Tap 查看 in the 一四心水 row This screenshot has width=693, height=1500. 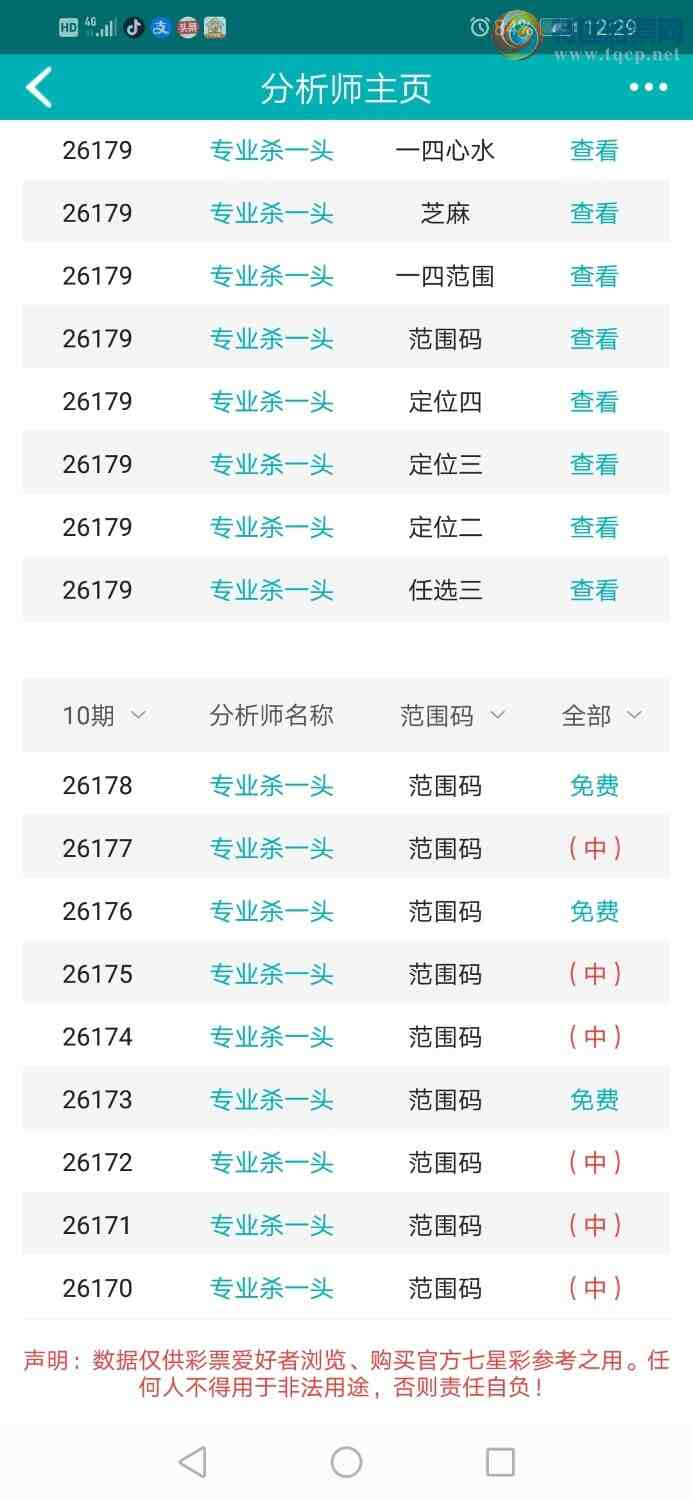point(594,151)
